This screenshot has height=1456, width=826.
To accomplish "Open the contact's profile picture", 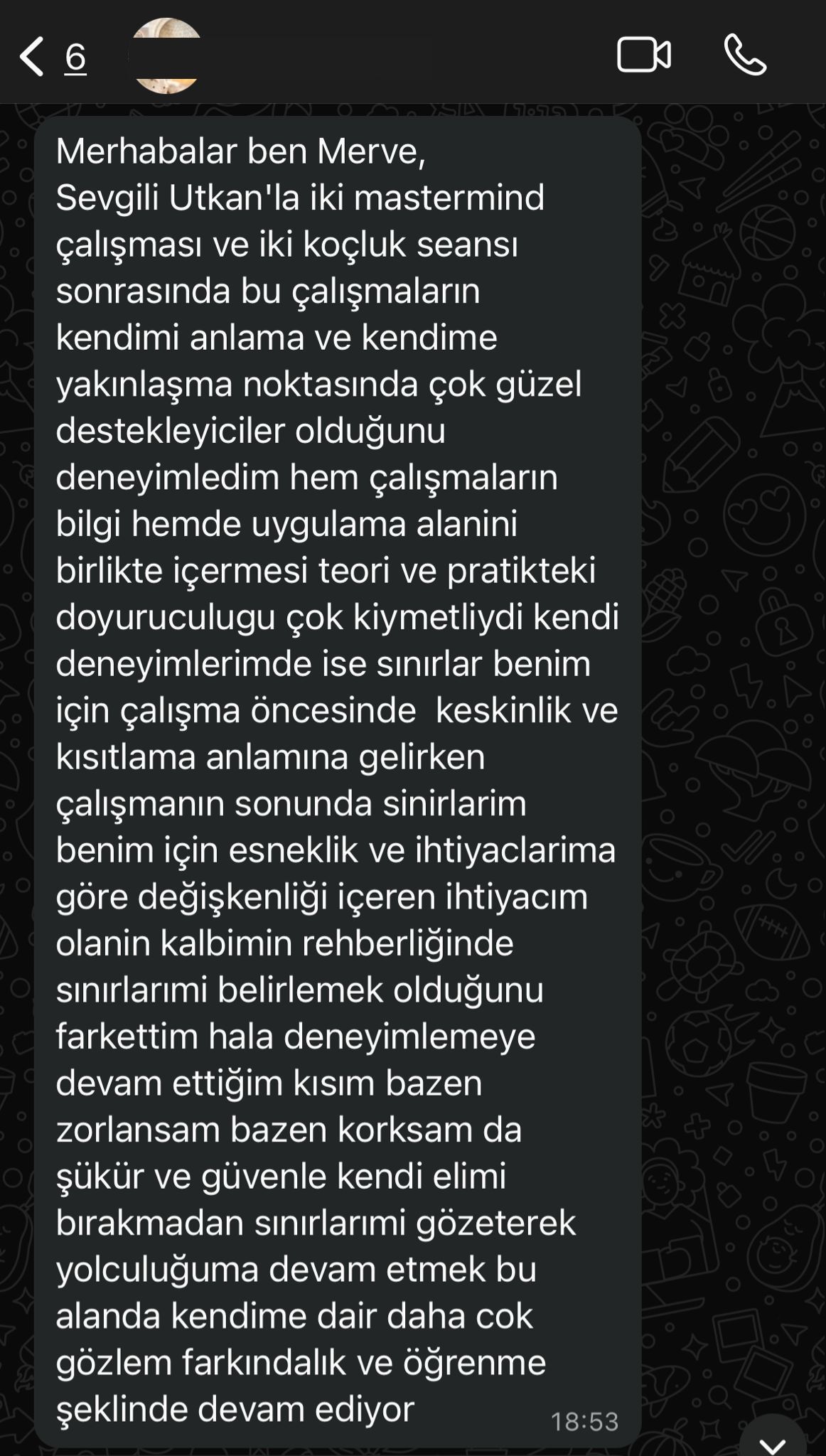I will (168, 57).
